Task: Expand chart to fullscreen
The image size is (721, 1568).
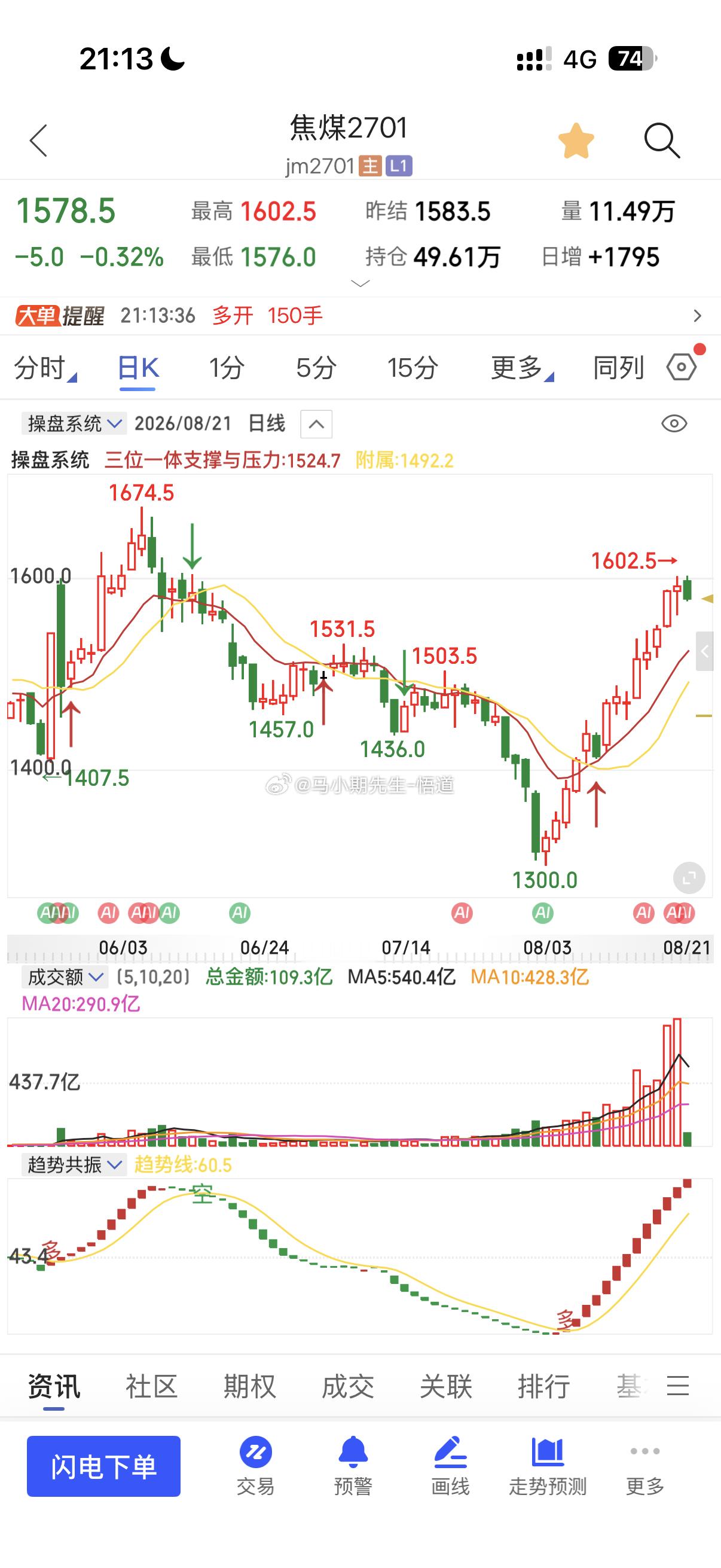Action: click(x=689, y=878)
